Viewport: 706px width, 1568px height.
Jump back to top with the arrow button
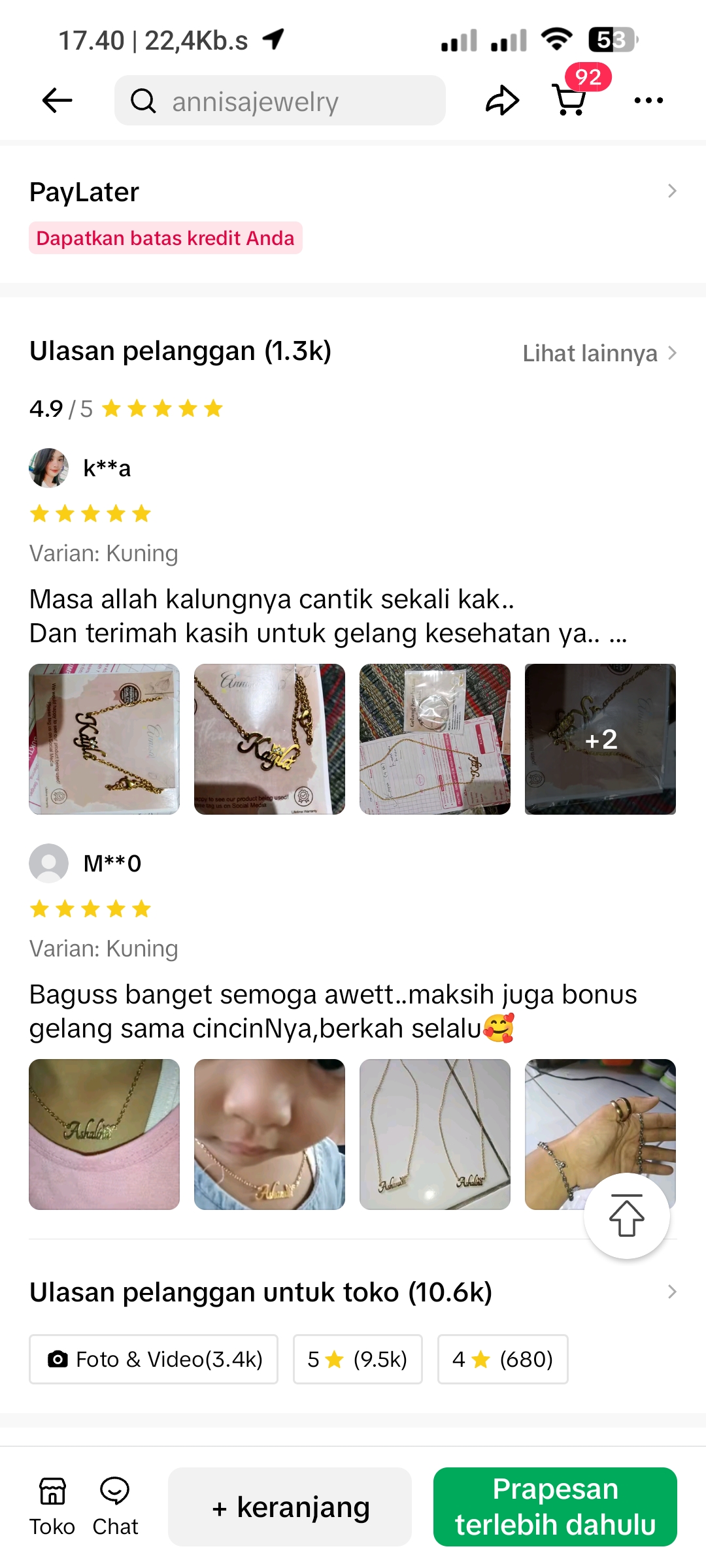pyautogui.click(x=626, y=1216)
